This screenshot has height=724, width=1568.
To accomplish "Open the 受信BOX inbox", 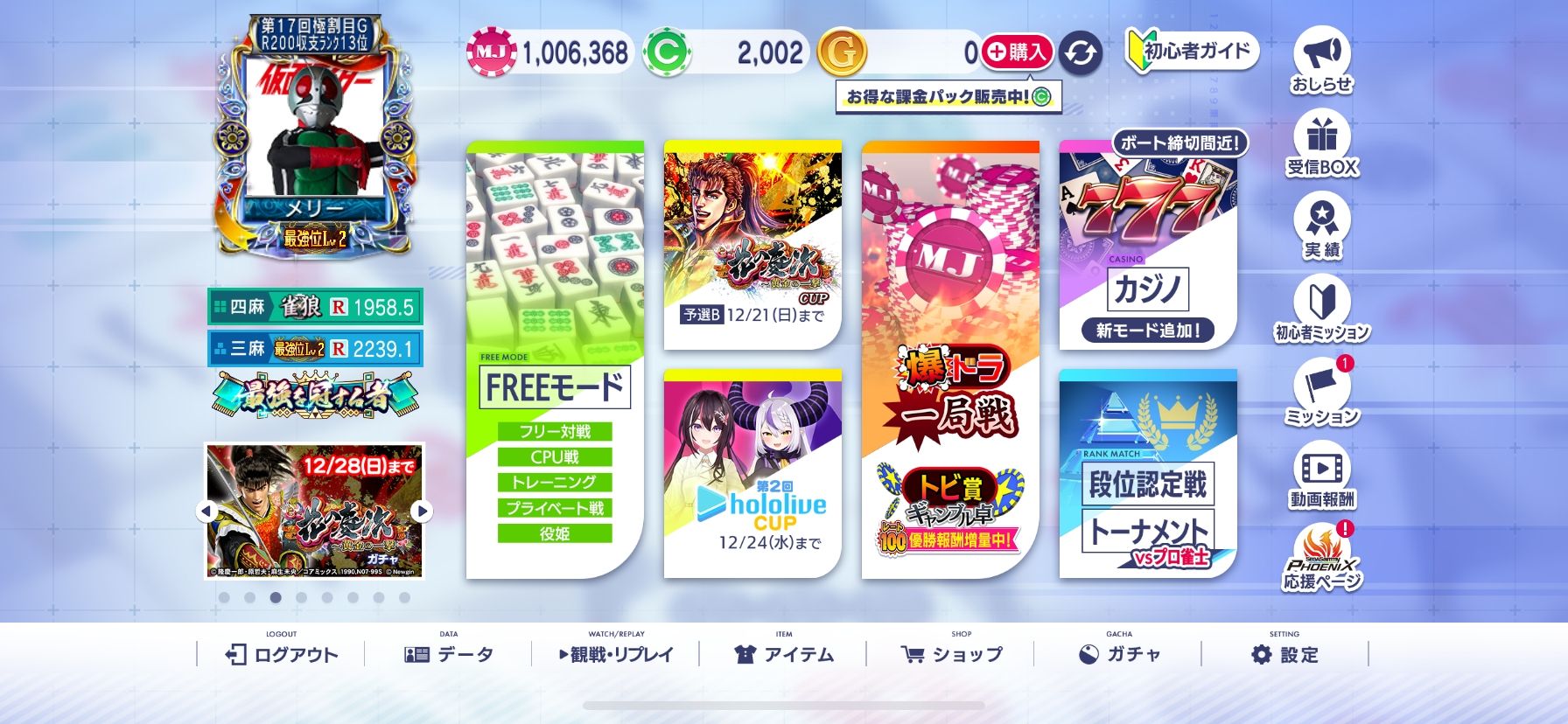I will point(1321,143).
